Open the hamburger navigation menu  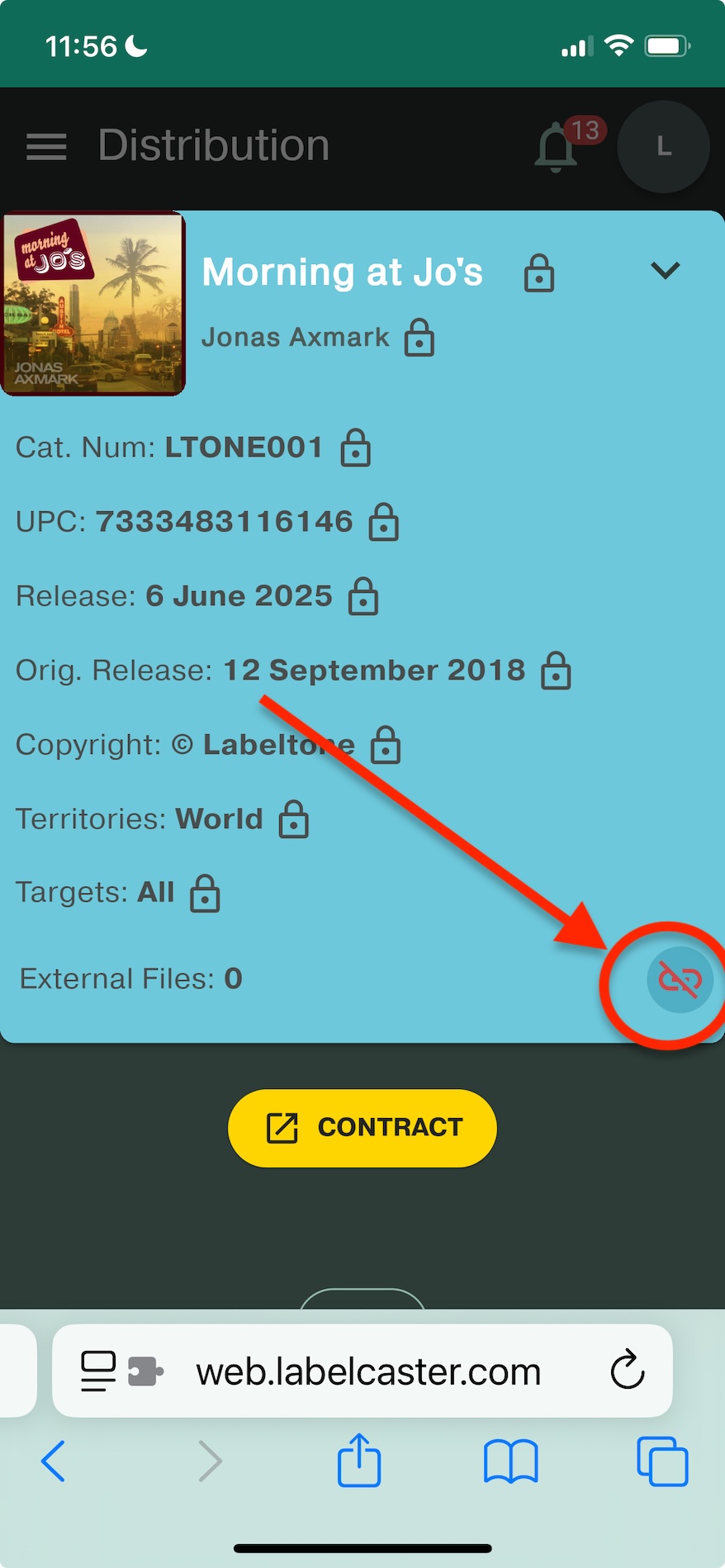(46, 147)
